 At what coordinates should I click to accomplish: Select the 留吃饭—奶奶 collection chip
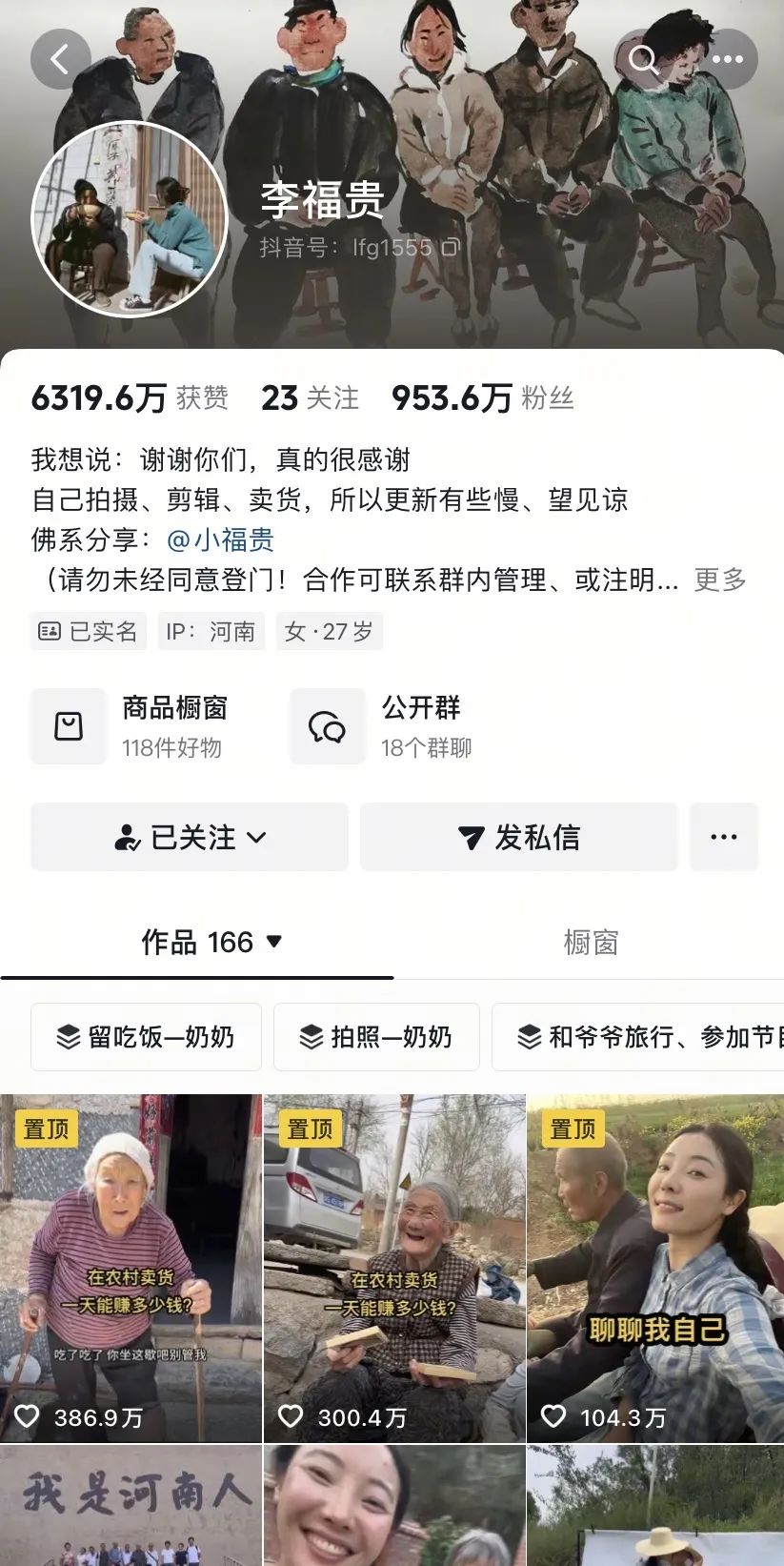(x=146, y=1037)
